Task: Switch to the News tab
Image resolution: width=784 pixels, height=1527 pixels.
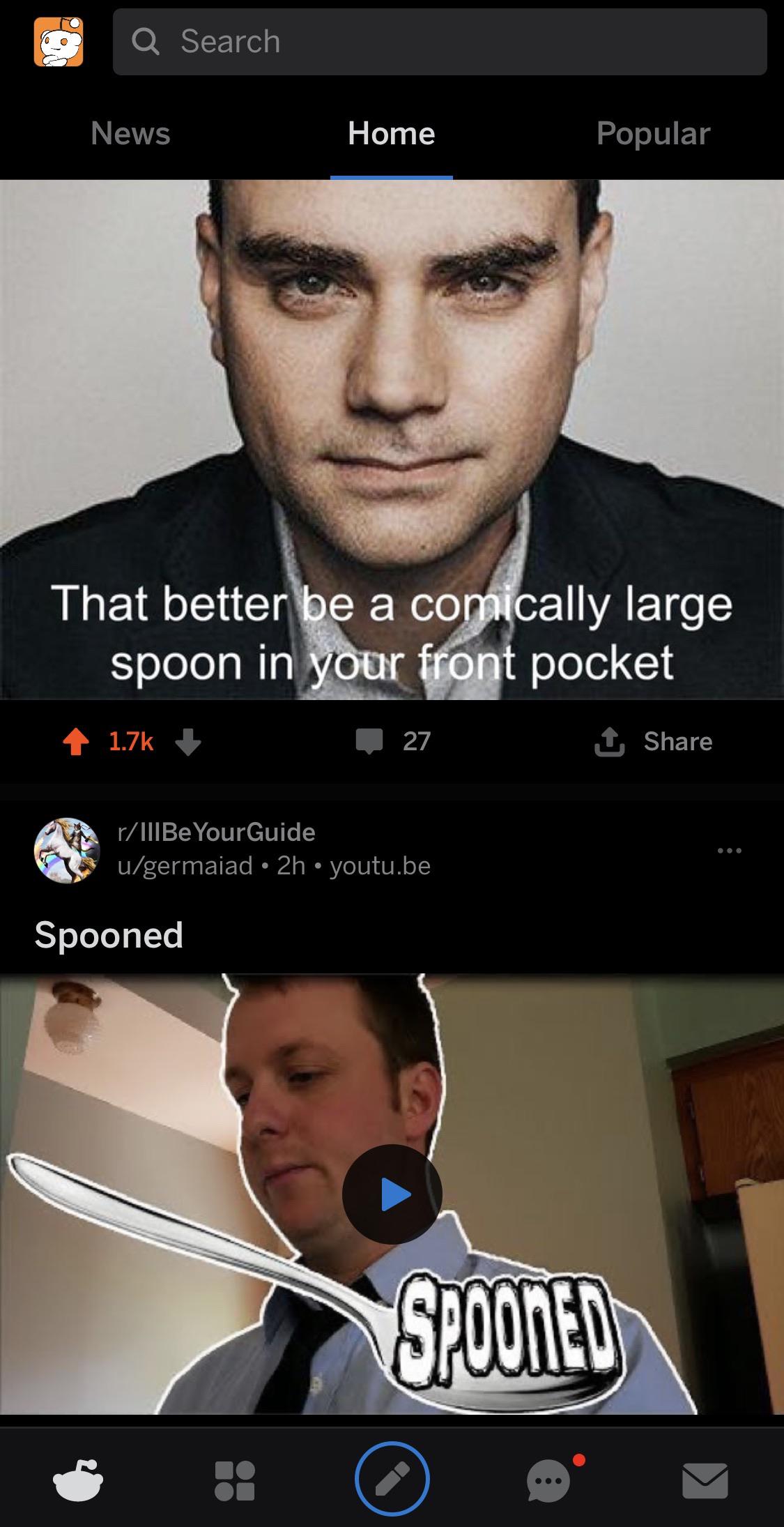Action: [130, 134]
